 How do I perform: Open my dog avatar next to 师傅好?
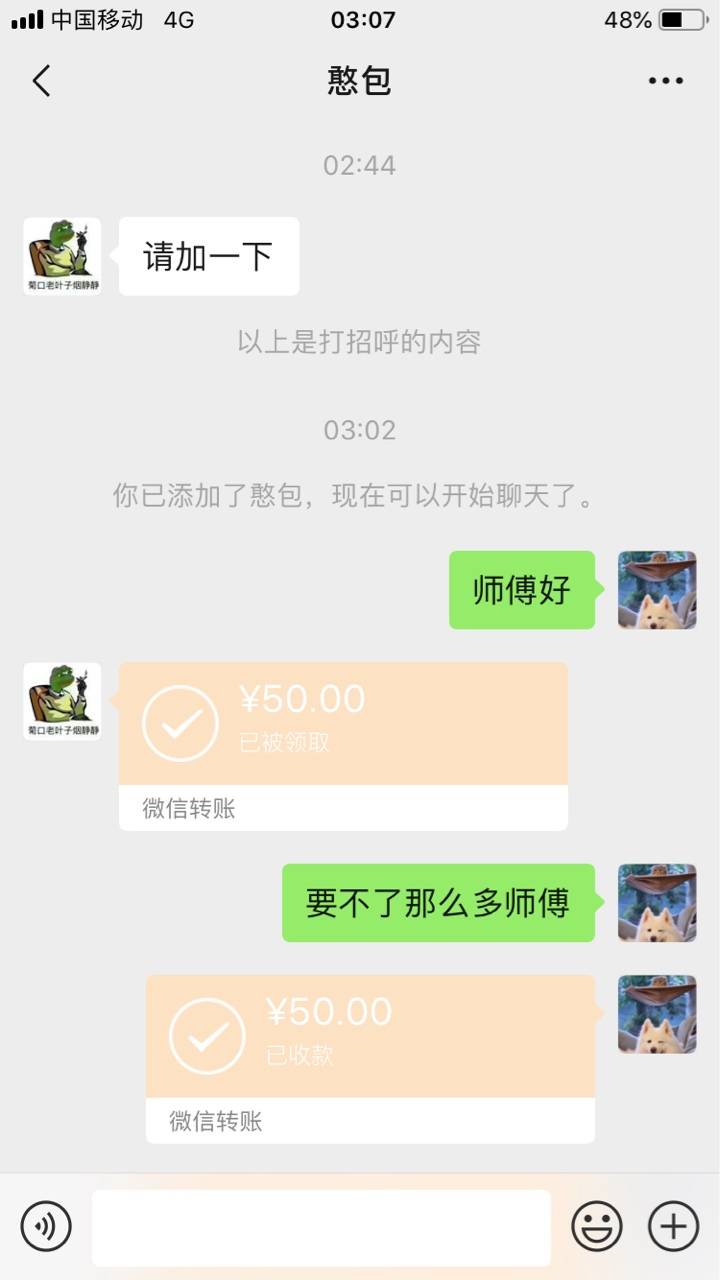tap(657, 590)
